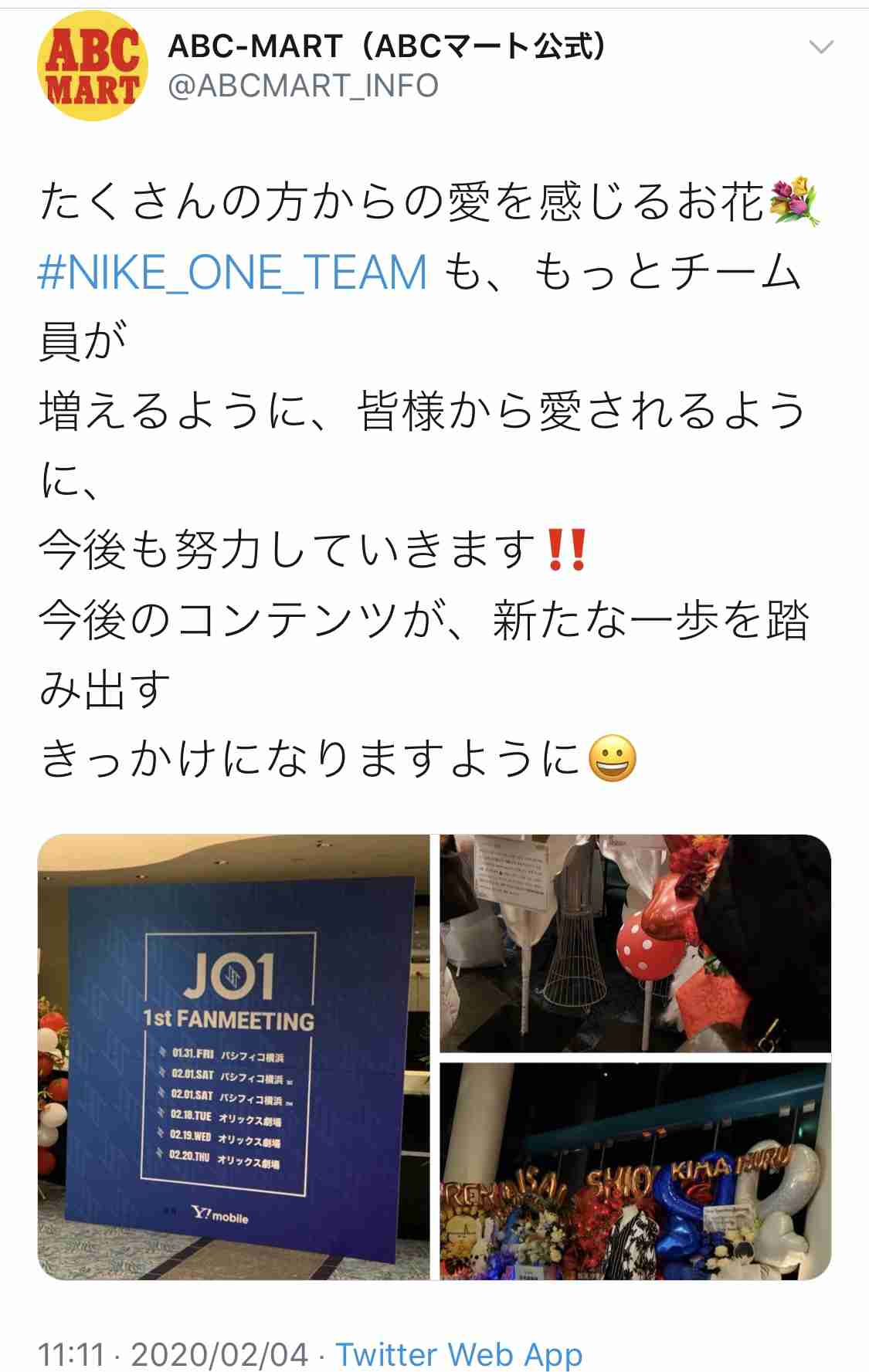Open the #NIKE_ONE_TEAM hashtag
This screenshot has width=869, height=1372.
click(x=232, y=272)
